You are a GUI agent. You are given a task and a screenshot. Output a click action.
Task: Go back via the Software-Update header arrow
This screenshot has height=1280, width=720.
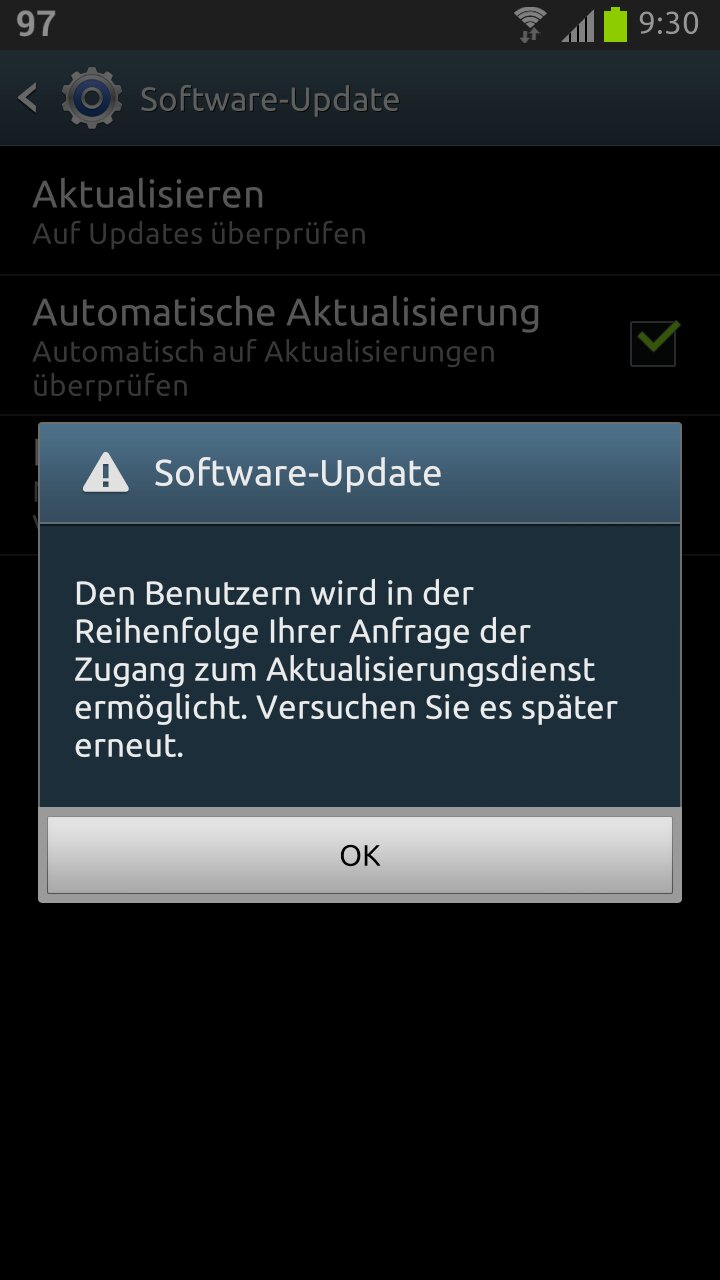28,98
